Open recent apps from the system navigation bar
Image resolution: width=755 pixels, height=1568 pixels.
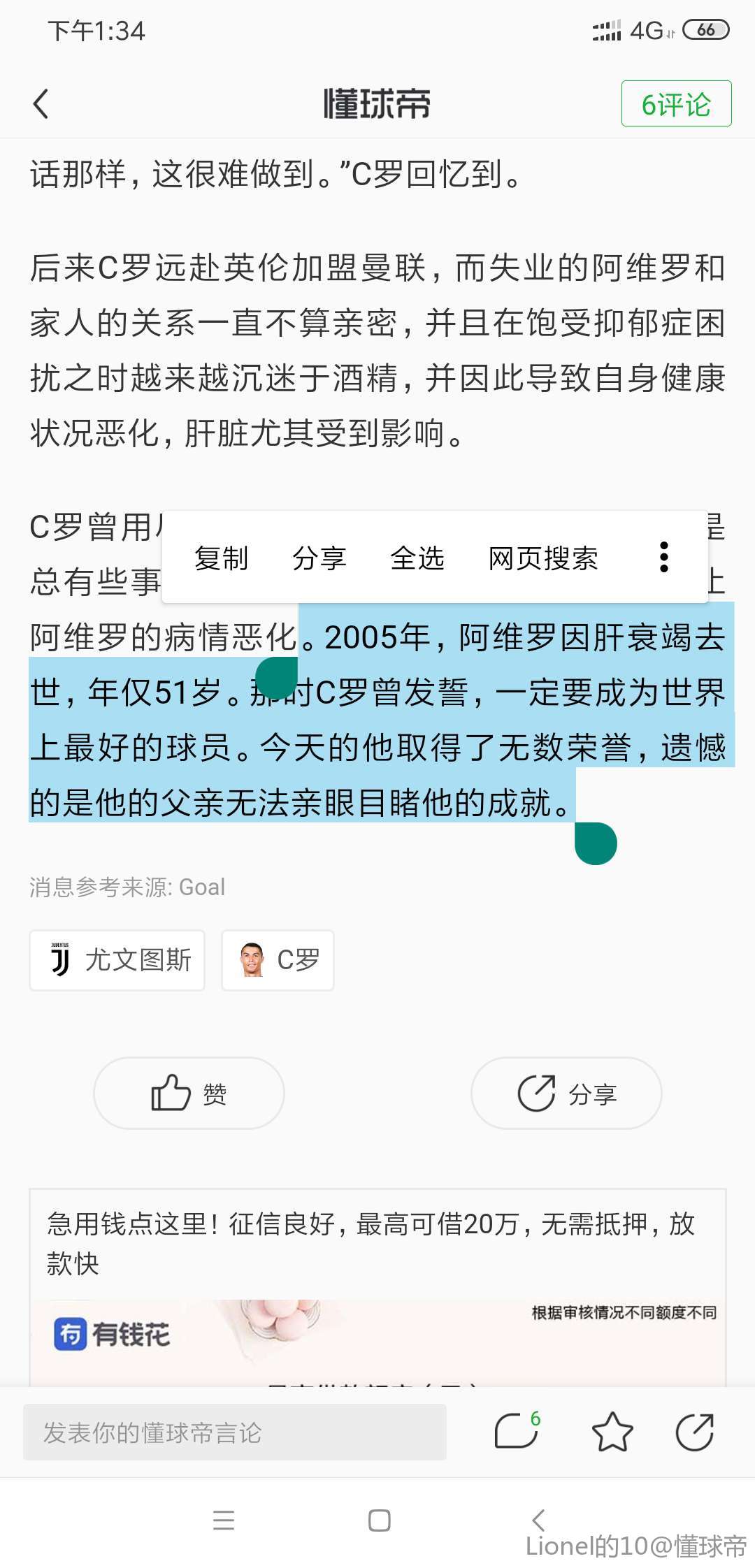click(224, 1520)
